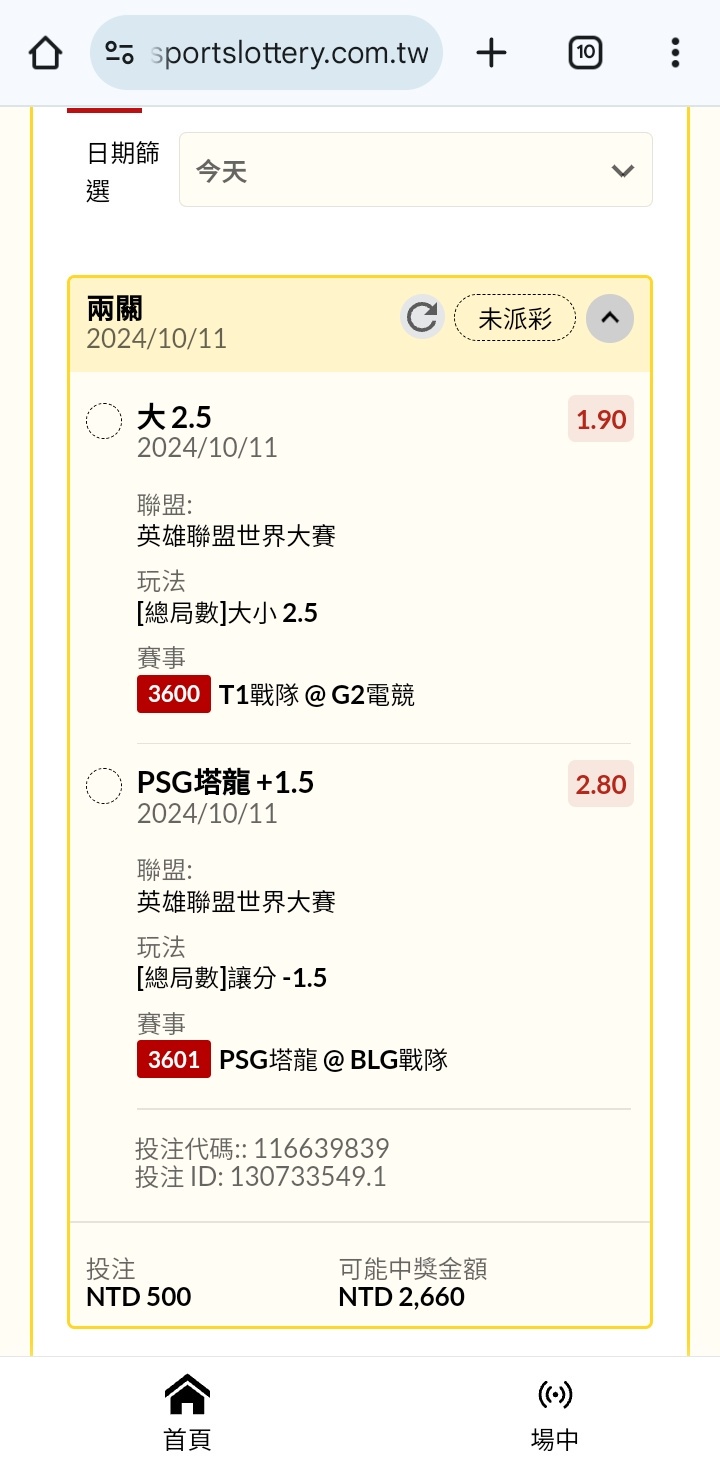Open the 日期篩選 dropdown showing 今天

tap(415, 171)
